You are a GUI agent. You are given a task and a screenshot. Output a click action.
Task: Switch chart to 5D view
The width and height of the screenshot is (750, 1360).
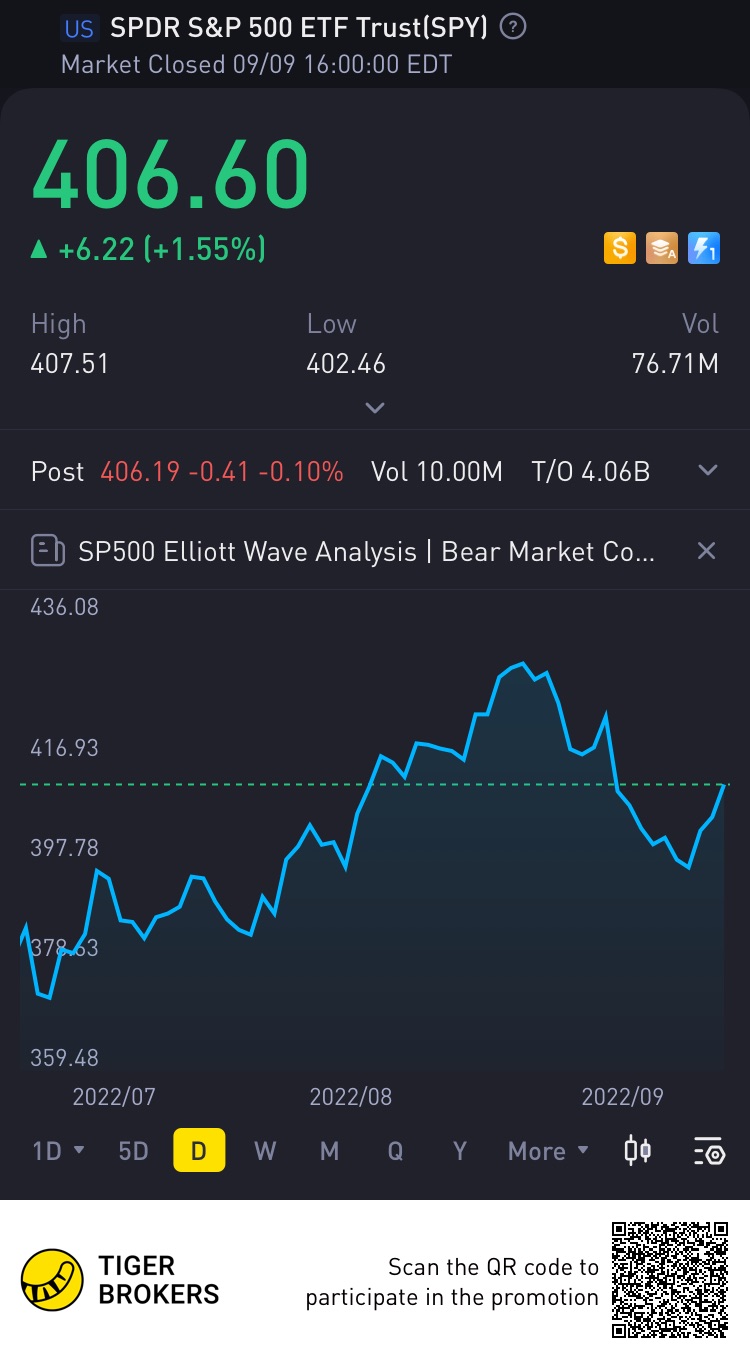click(133, 1151)
